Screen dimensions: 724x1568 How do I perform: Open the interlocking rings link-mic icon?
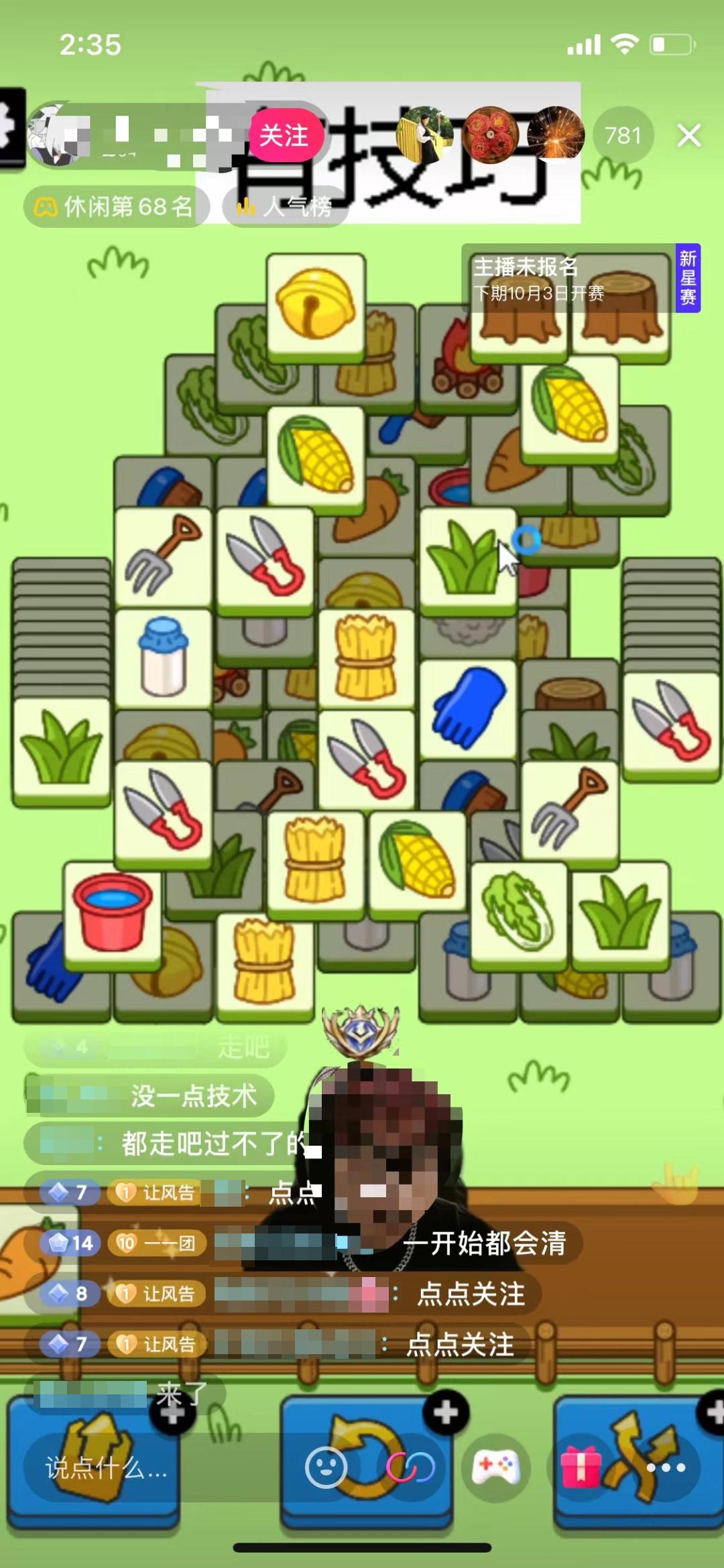pyautogui.click(x=410, y=1468)
